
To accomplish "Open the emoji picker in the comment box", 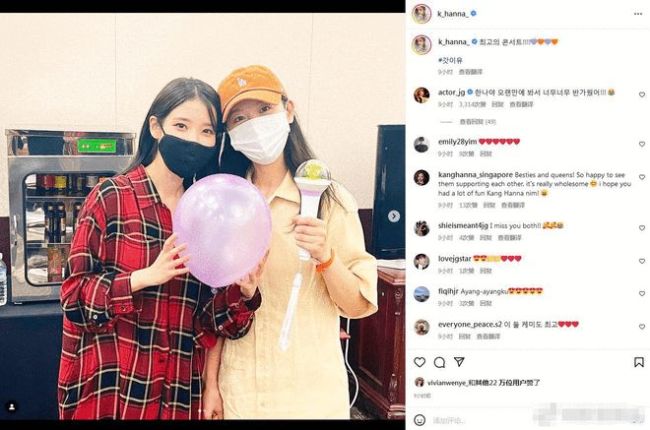I will pos(420,419).
